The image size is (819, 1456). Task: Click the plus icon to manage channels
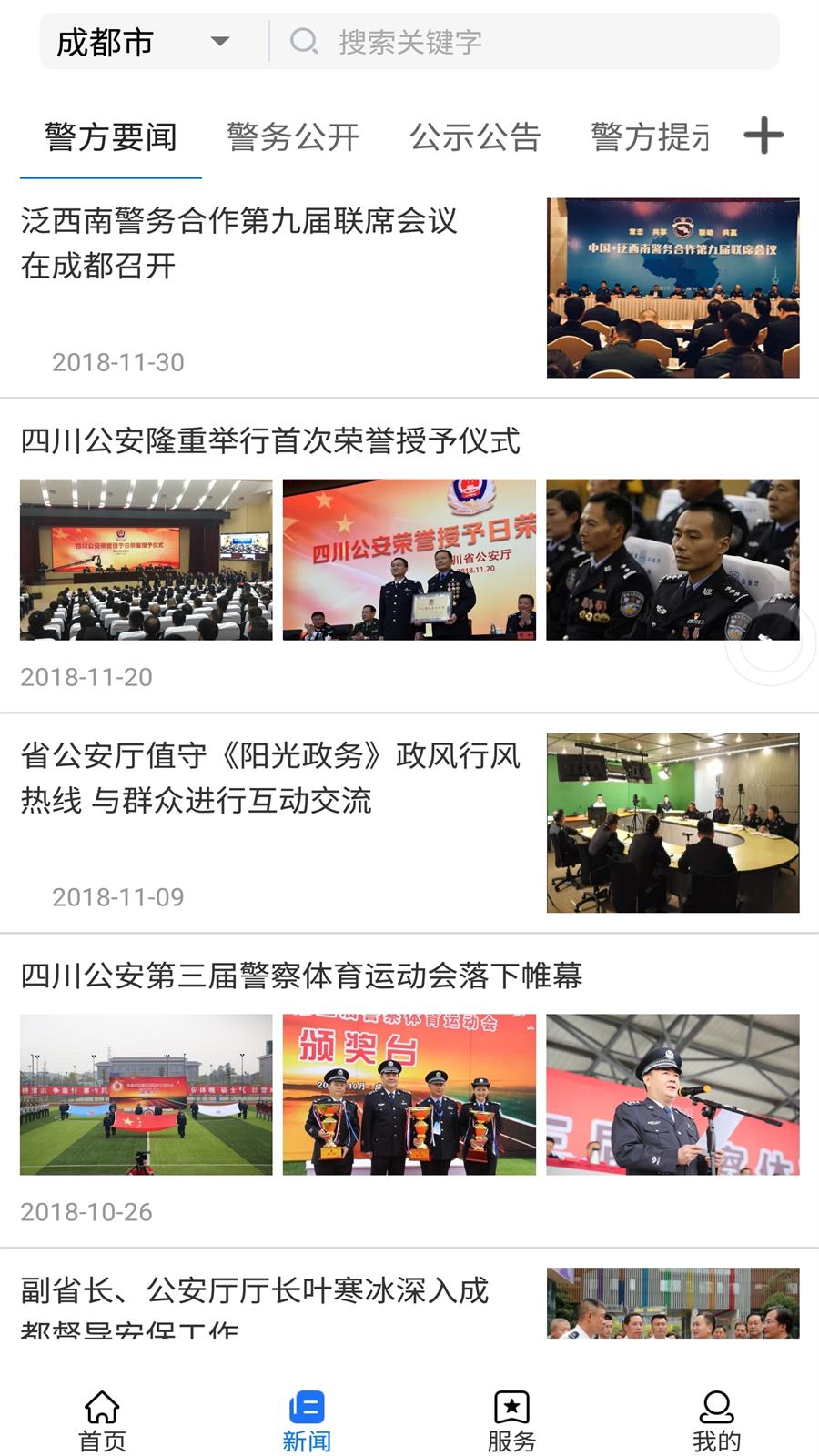tap(763, 135)
